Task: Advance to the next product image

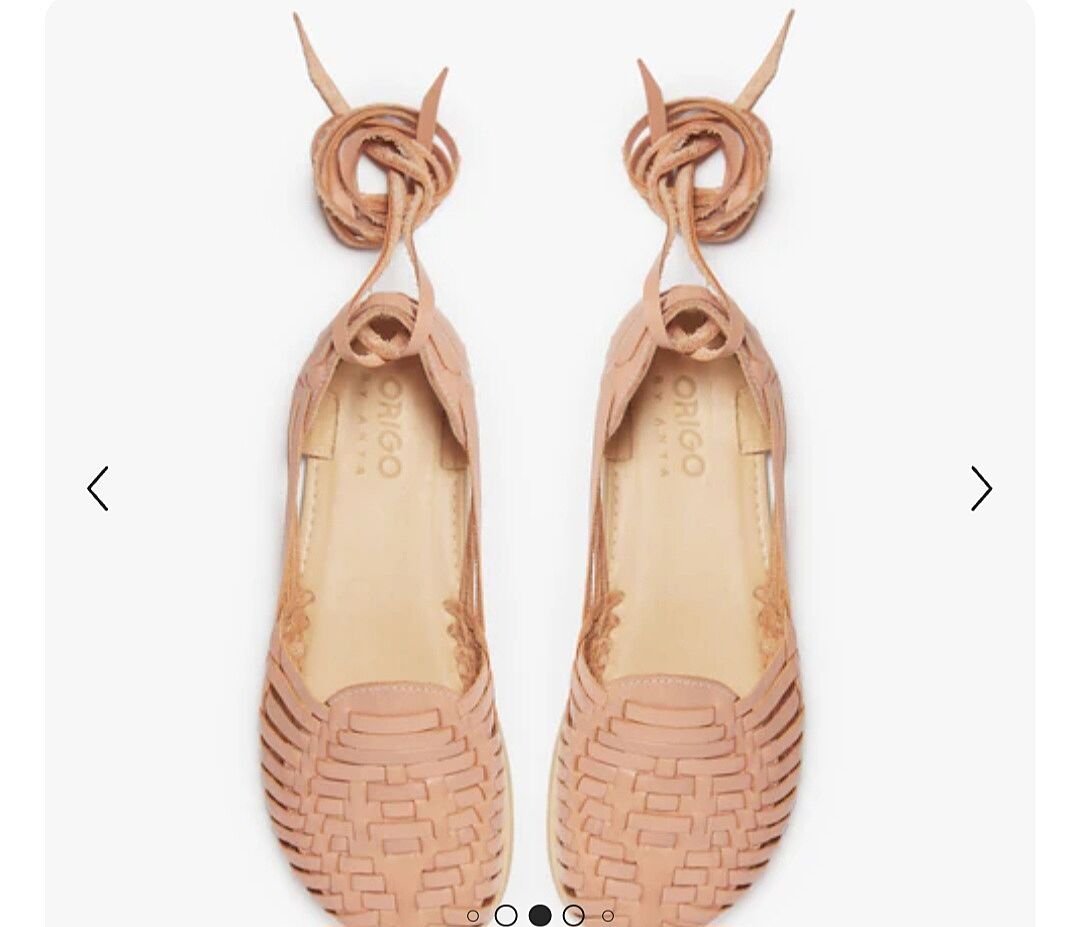Action: pyautogui.click(x=981, y=489)
